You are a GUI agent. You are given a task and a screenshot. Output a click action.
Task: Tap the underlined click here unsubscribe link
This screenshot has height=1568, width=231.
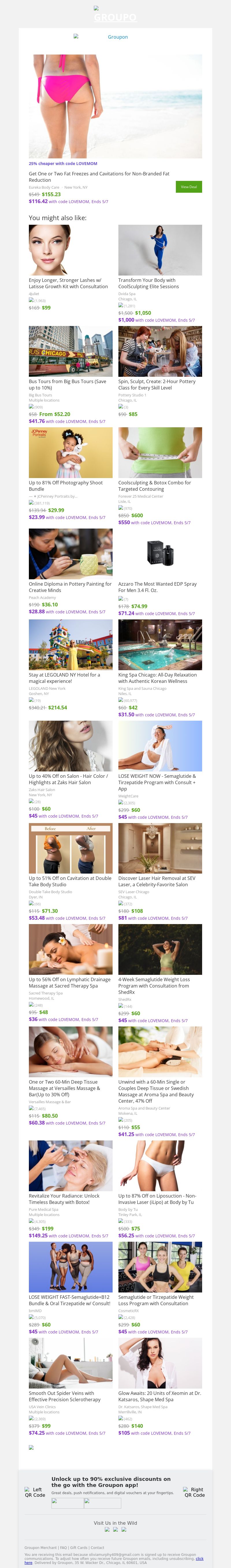199,1558
